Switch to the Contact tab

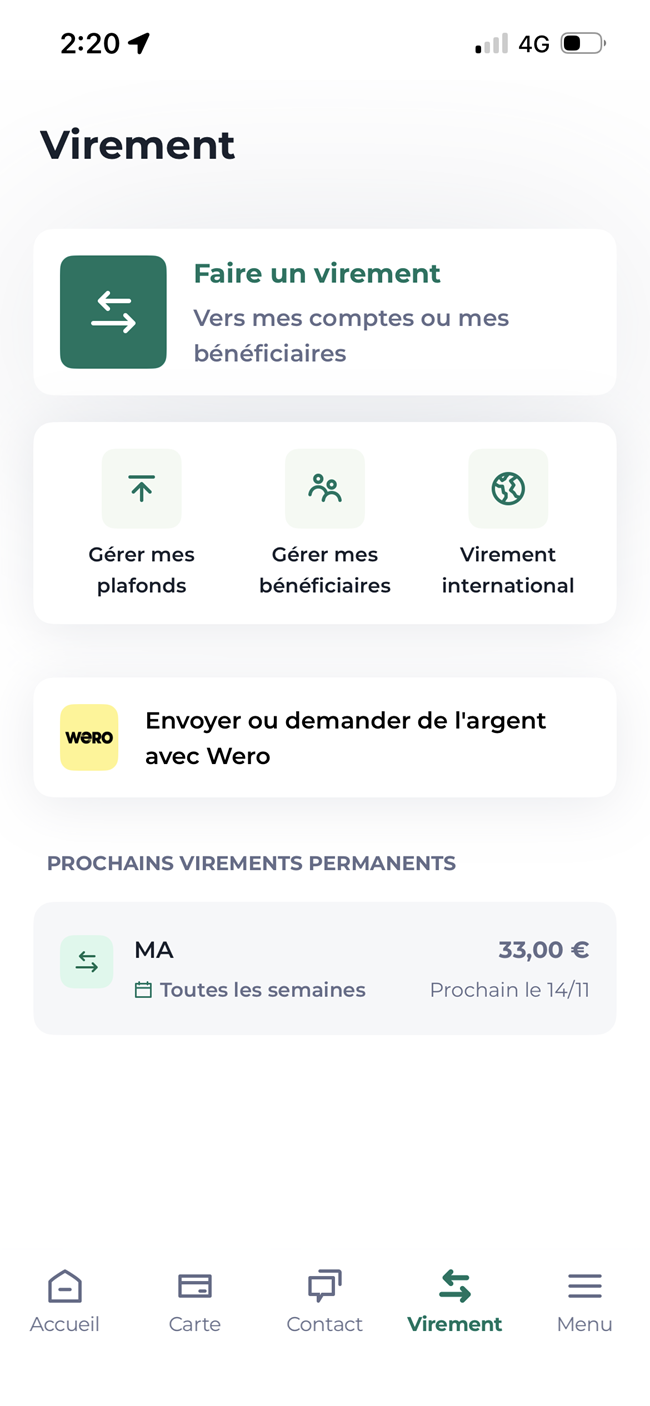click(325, 1300)
